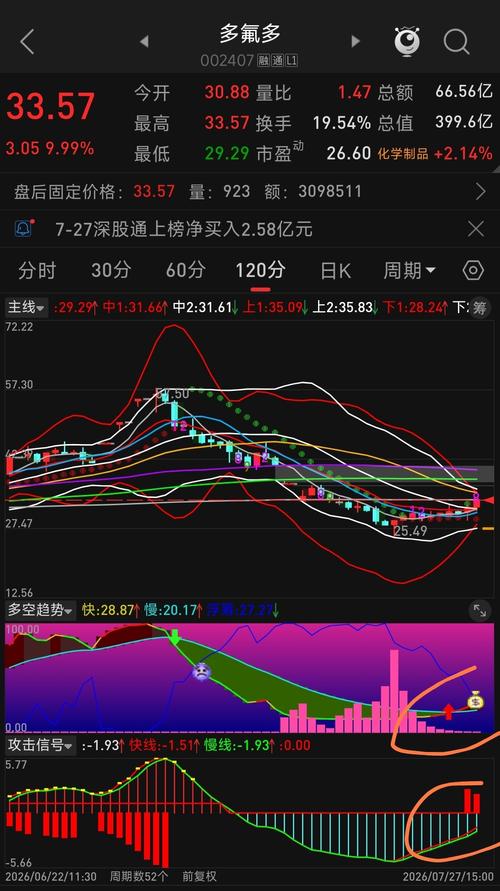Dismiss the 深股通 notification banner
500x891 pixels.
click(x=476, y=229)
